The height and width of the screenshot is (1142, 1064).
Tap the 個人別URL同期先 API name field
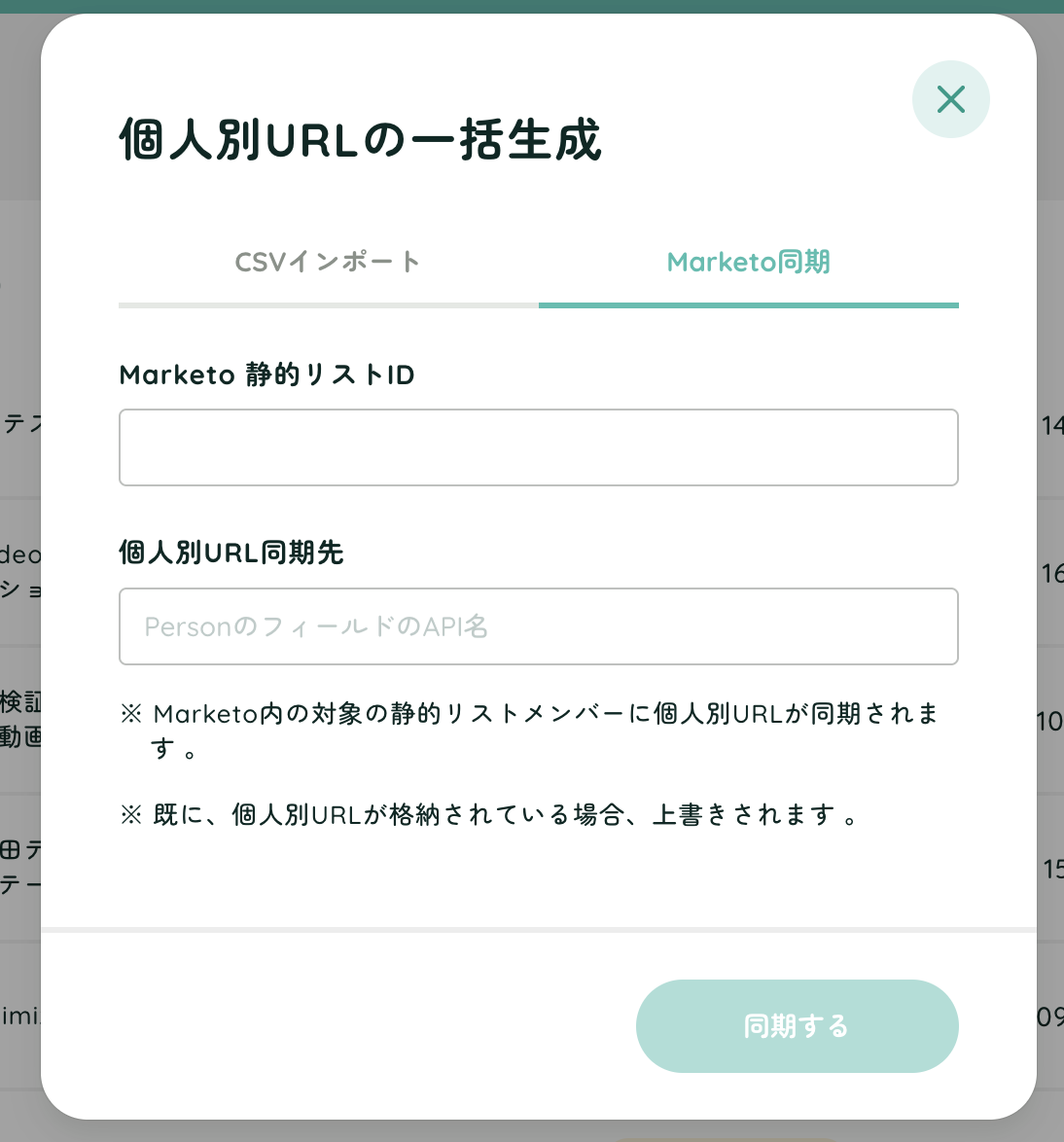tap(538, 626)
